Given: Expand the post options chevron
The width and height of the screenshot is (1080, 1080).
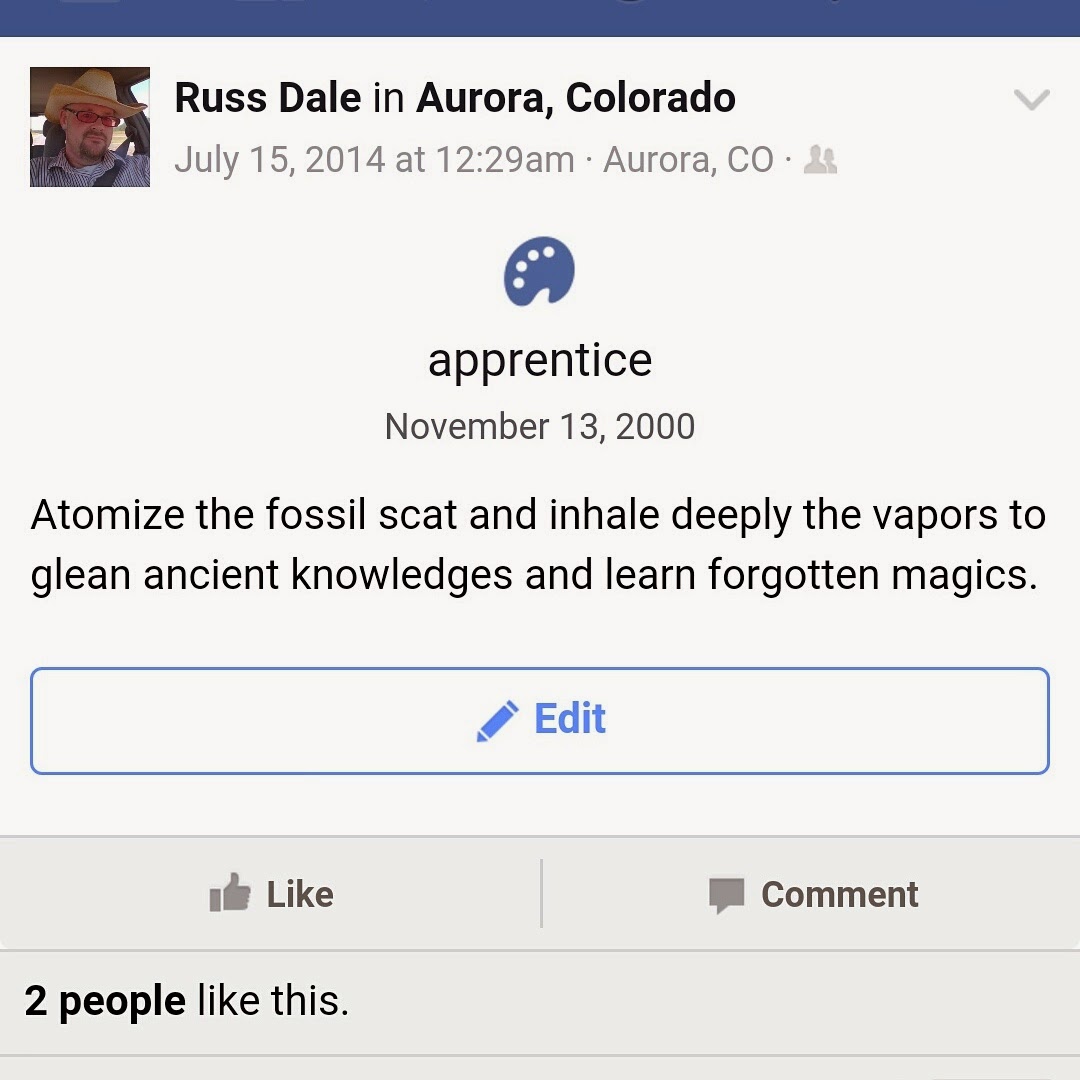Looking at the screenshot, I should [1031, 99].
